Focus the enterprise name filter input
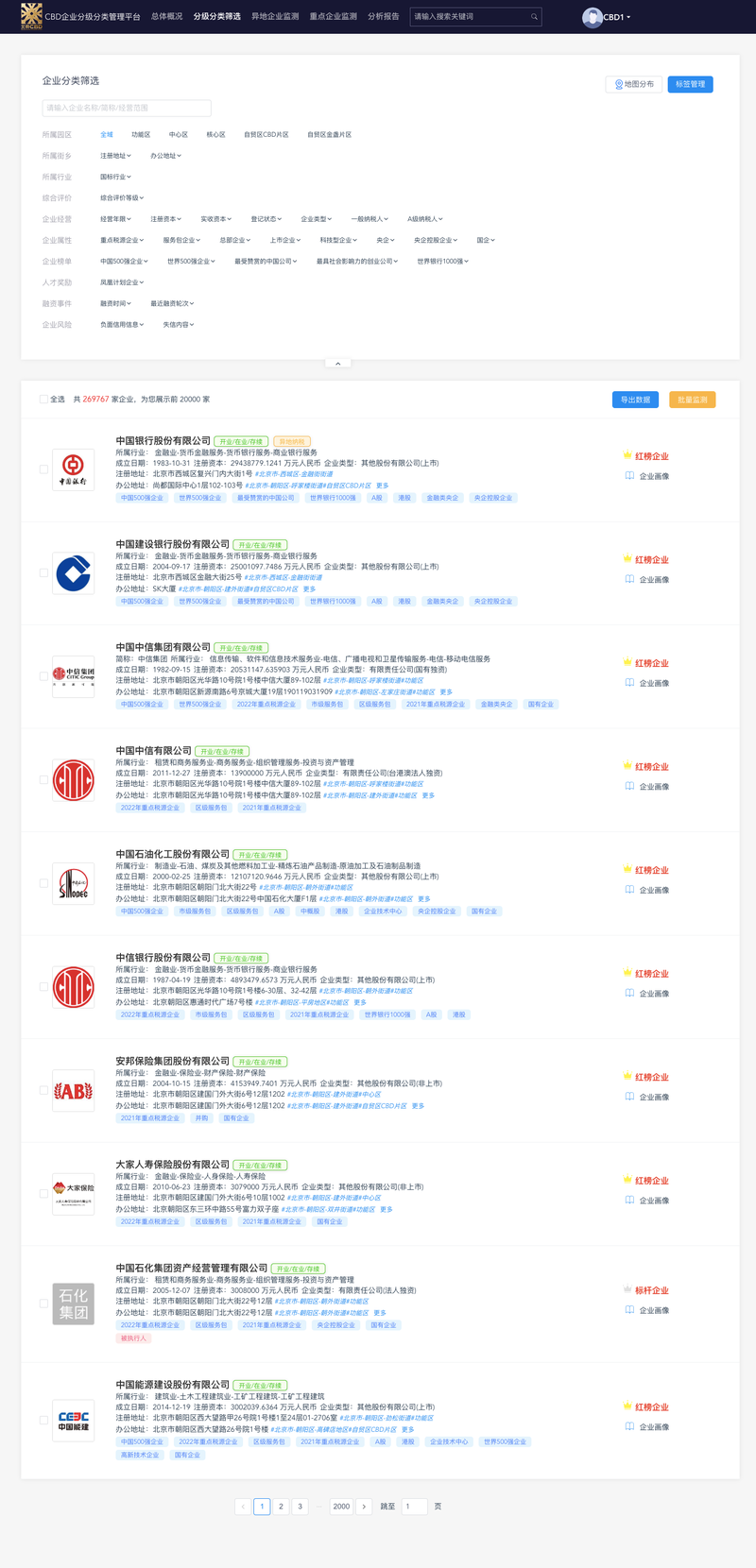756x1568 pixels. click(127, 108)
